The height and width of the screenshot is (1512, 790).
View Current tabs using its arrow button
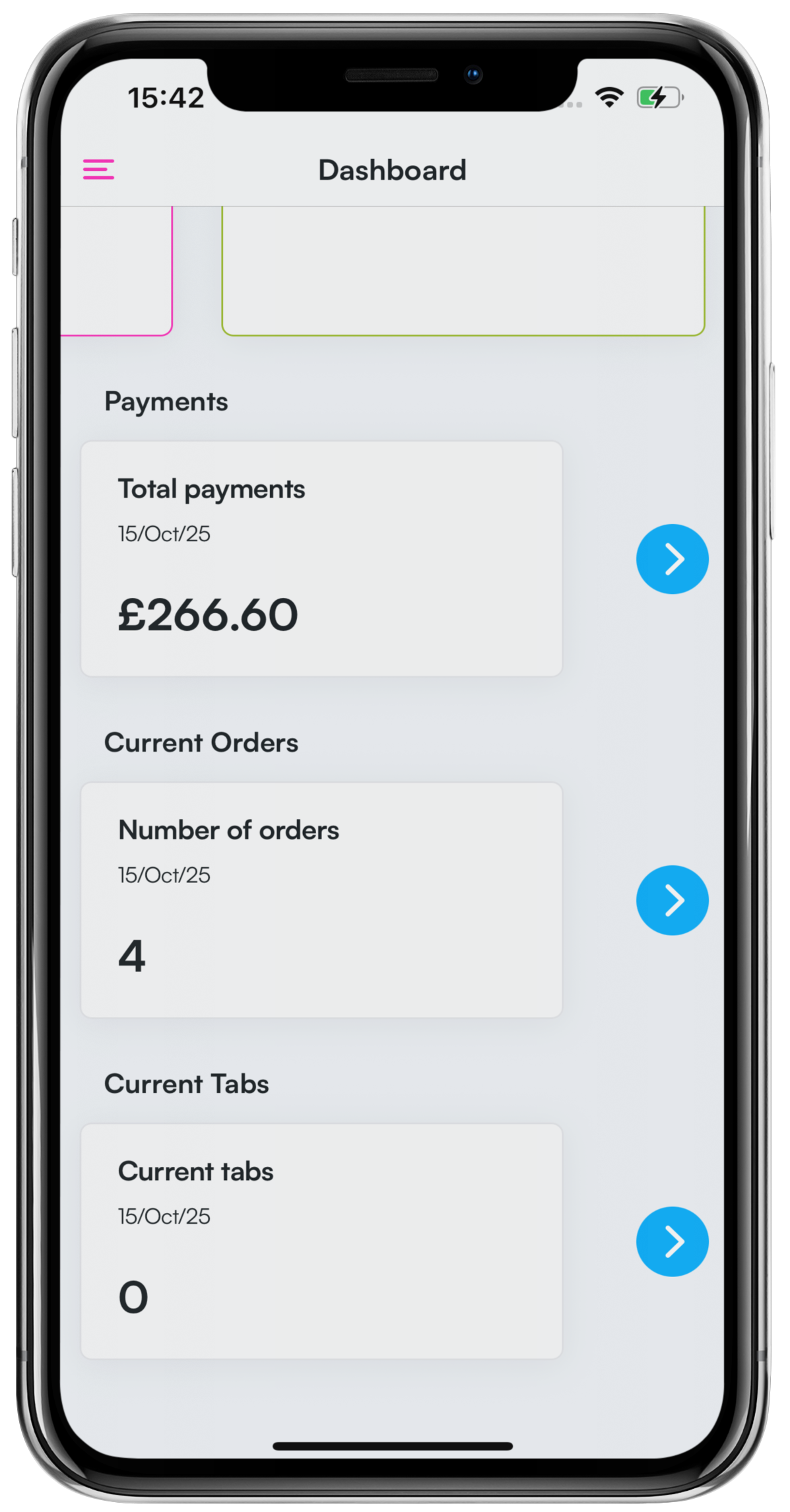click(x=672, y=1241)
